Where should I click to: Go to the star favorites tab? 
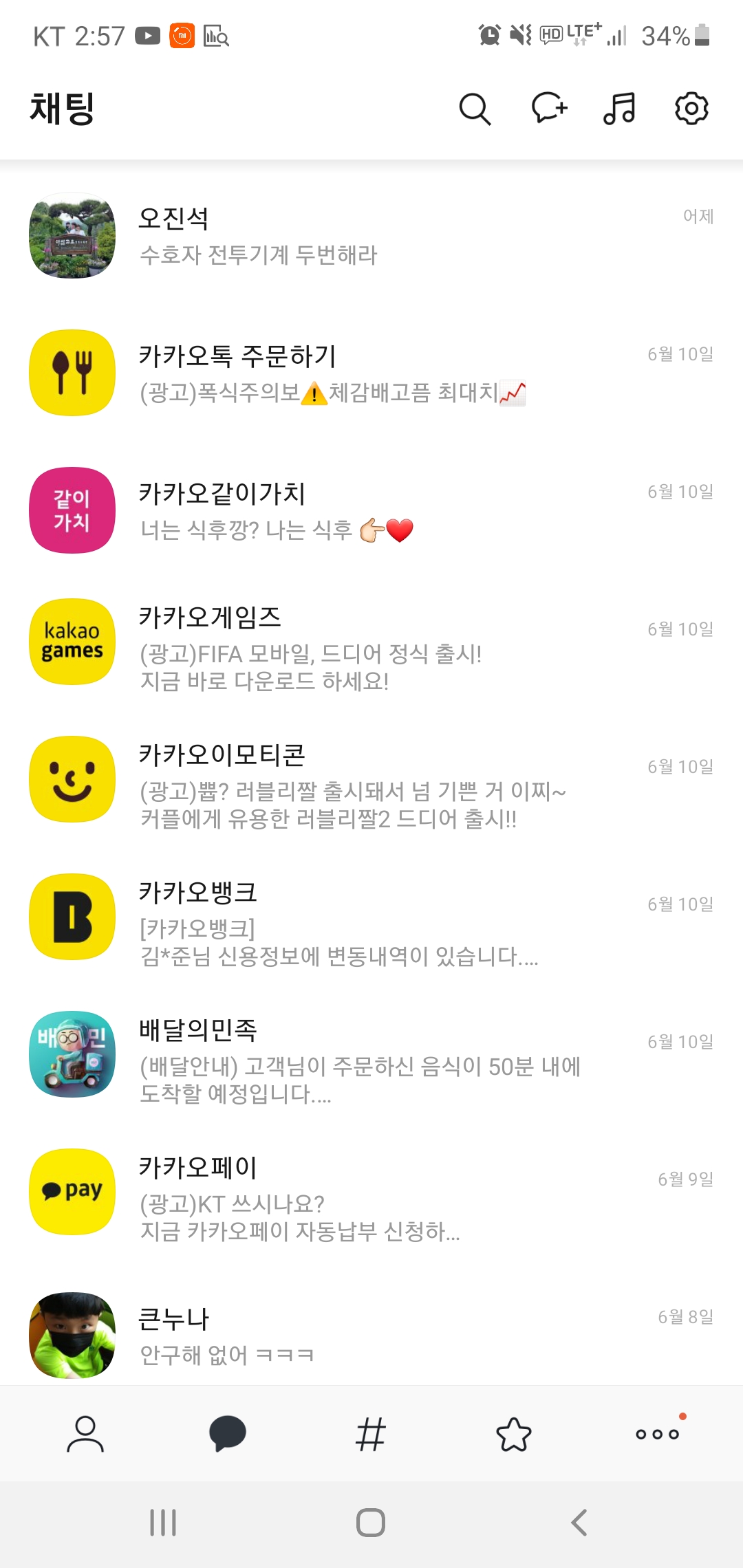tap(514, 1434)
